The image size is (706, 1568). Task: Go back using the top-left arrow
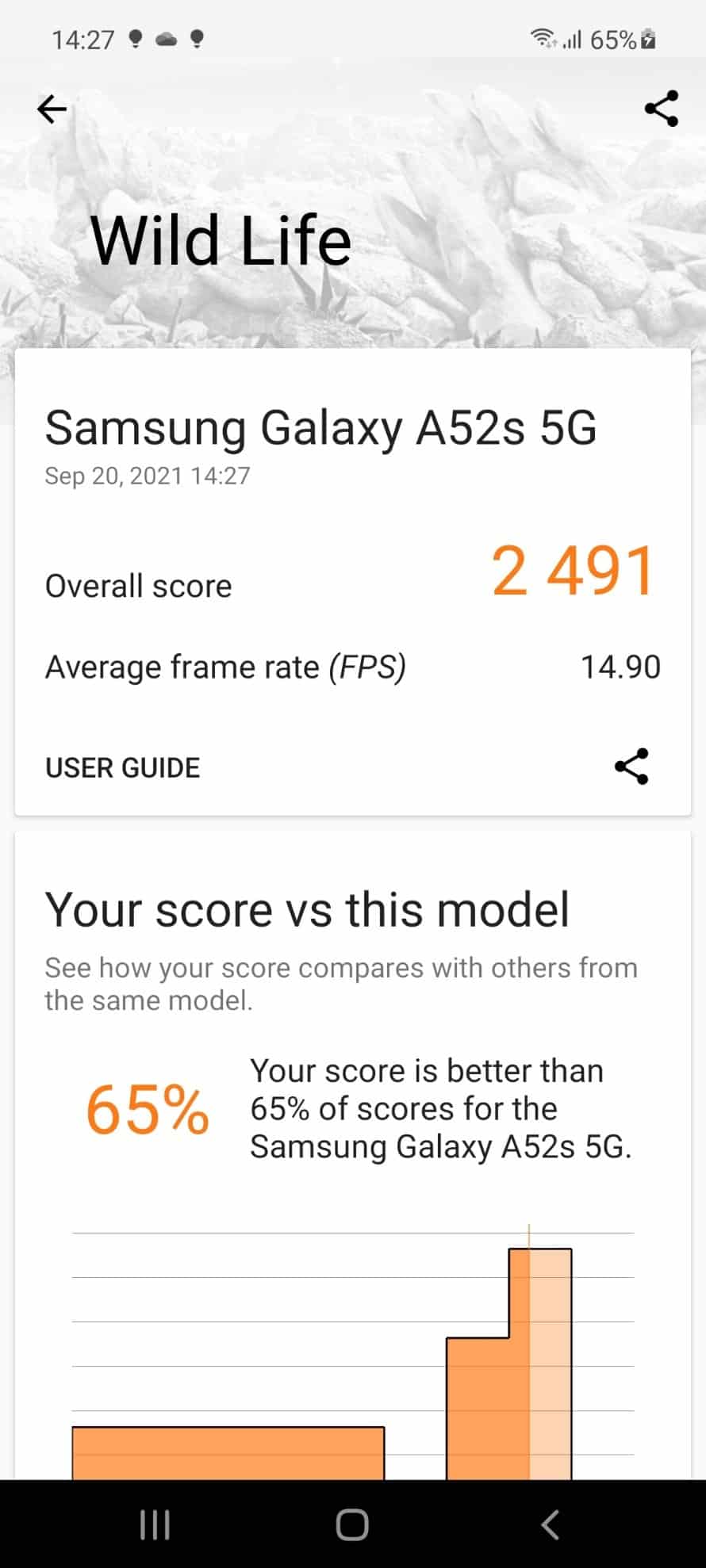tap(52, 109)
